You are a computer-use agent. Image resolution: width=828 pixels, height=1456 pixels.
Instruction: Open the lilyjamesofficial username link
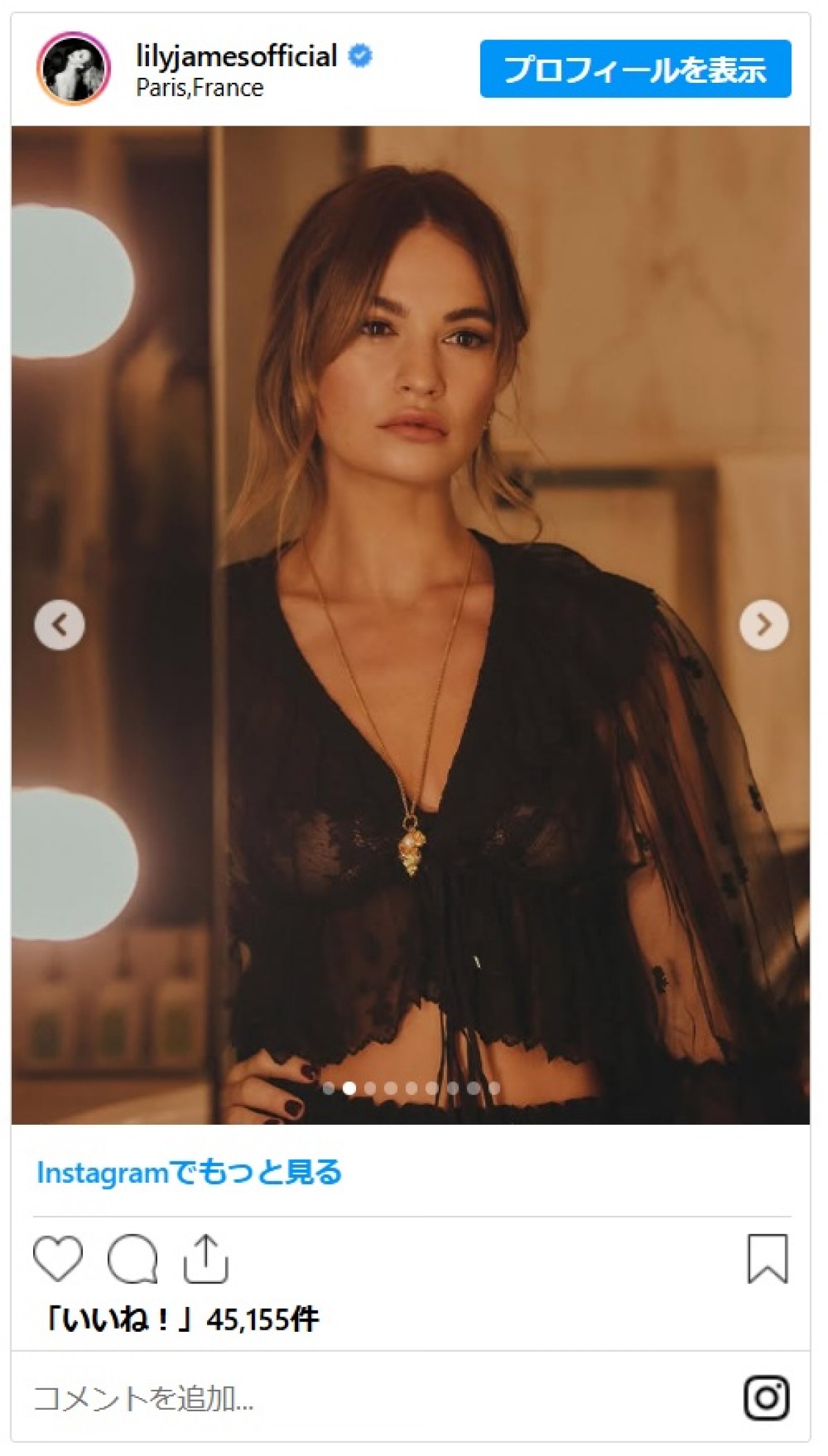tap(237, 56)
